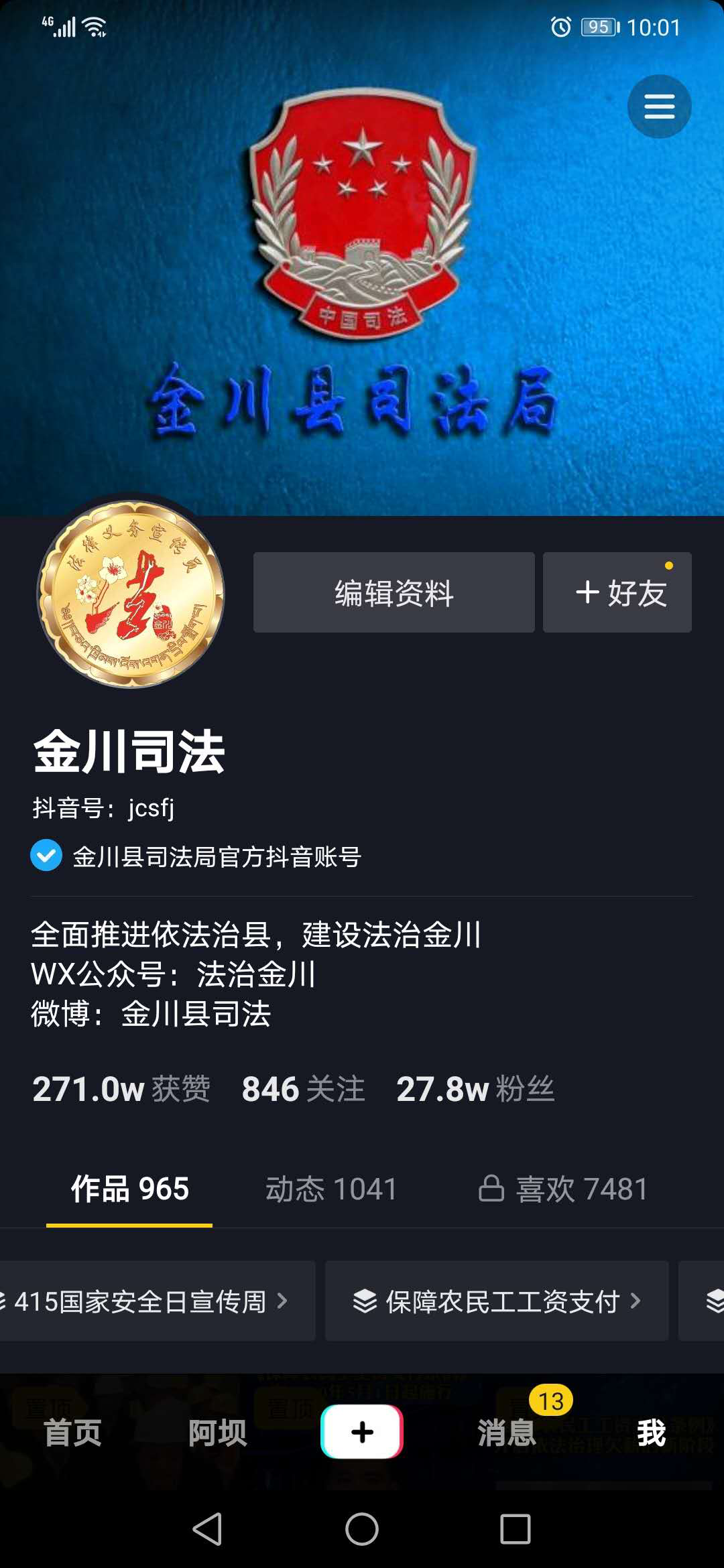Open 271.0w 获赞 likes details
Image resolution: width=724 pixels, height=1568 pixels.
[x=121, y=1089]
